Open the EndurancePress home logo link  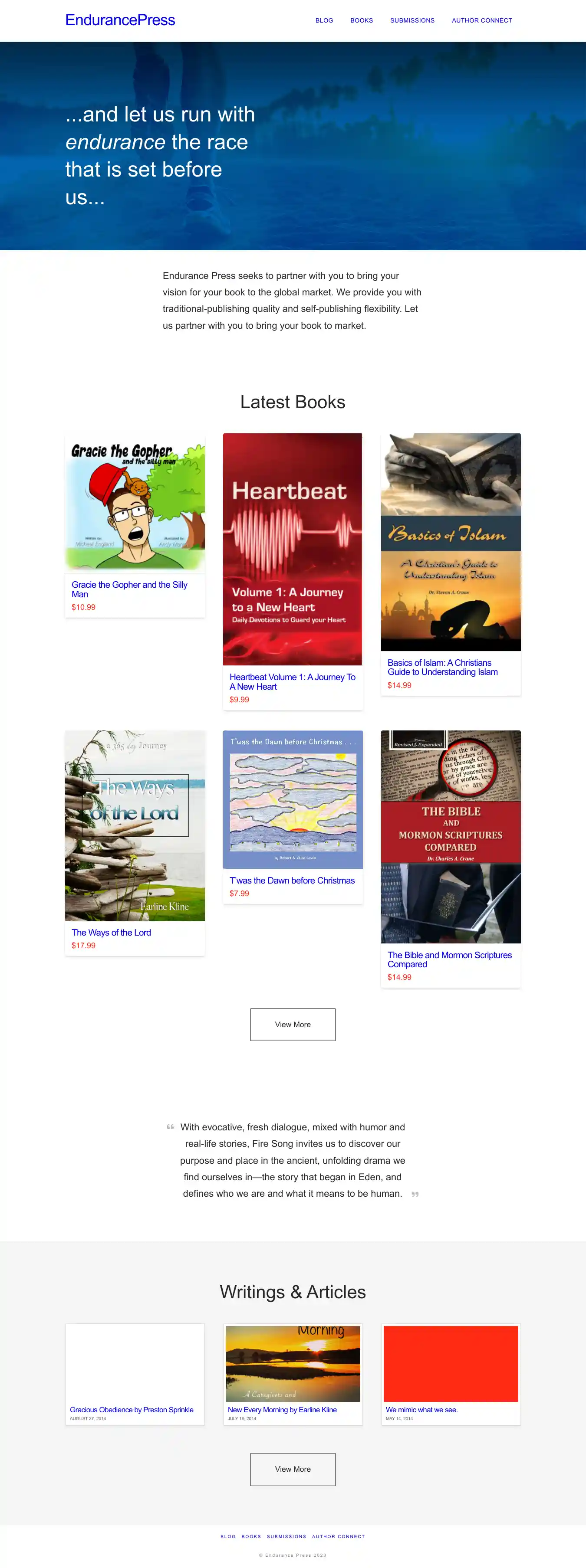(x=120, y=20)
